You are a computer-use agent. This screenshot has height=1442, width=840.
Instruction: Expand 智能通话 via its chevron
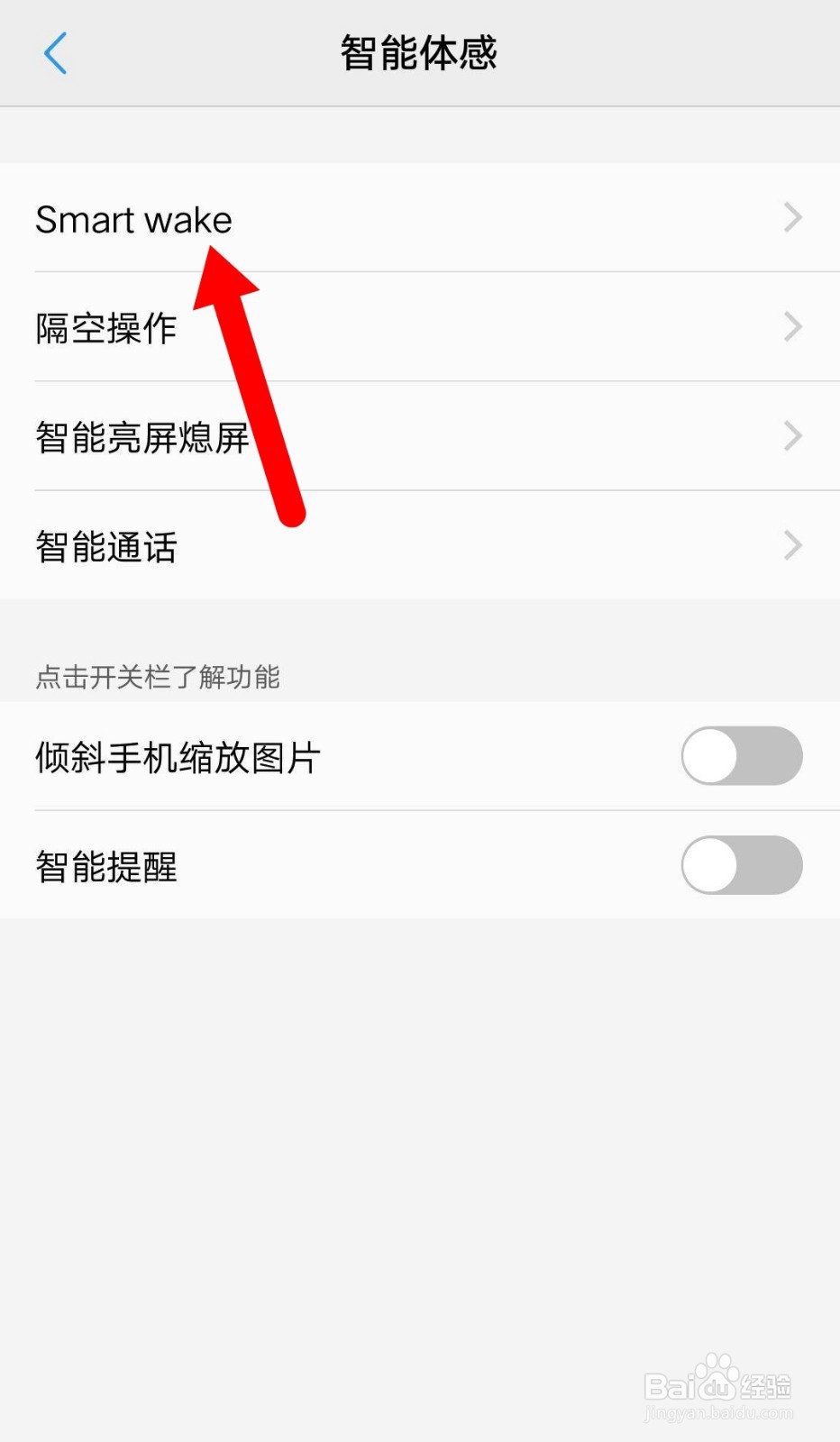pos(791,545)
